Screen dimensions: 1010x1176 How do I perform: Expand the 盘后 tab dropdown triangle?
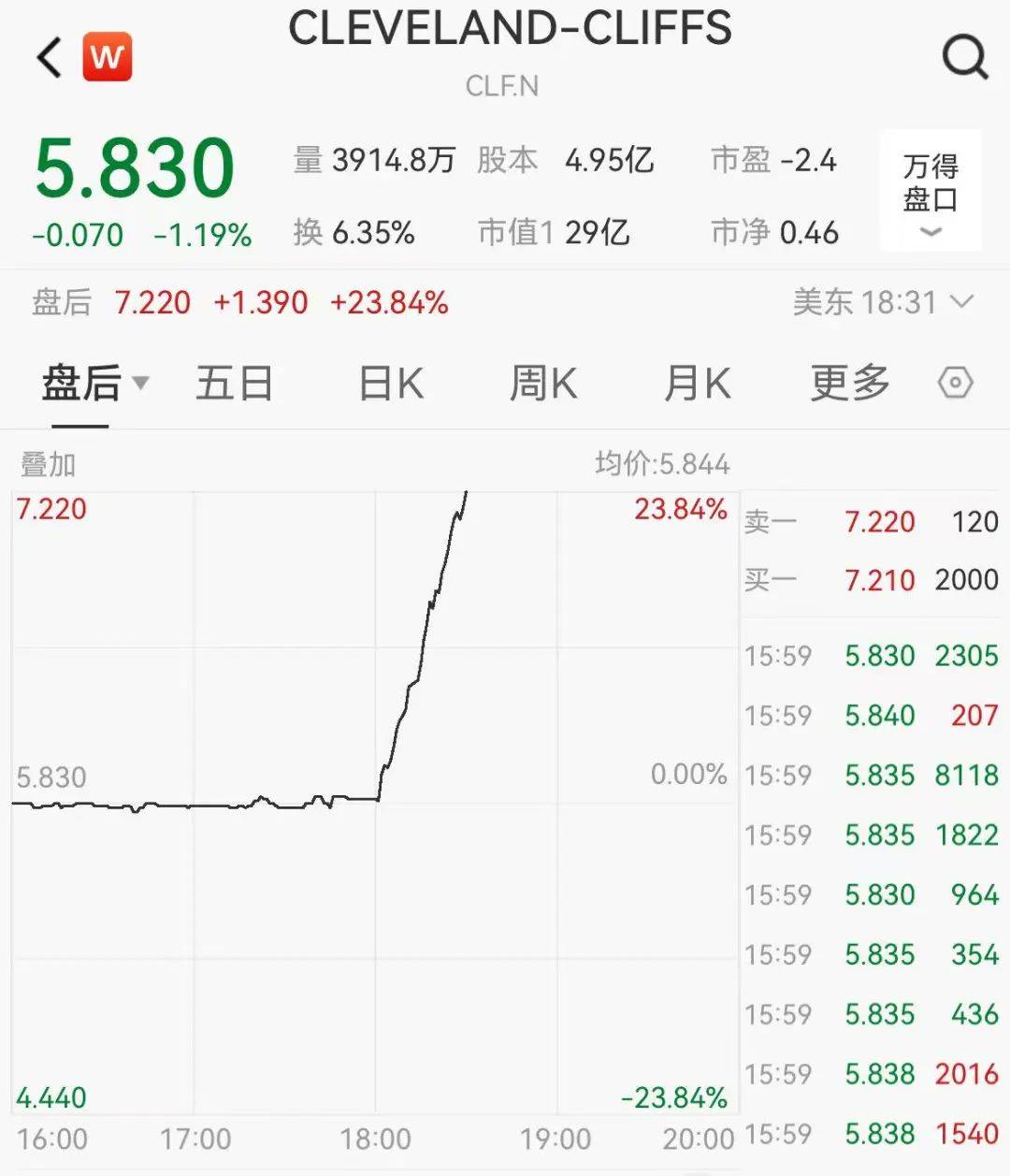click(140, 385)
